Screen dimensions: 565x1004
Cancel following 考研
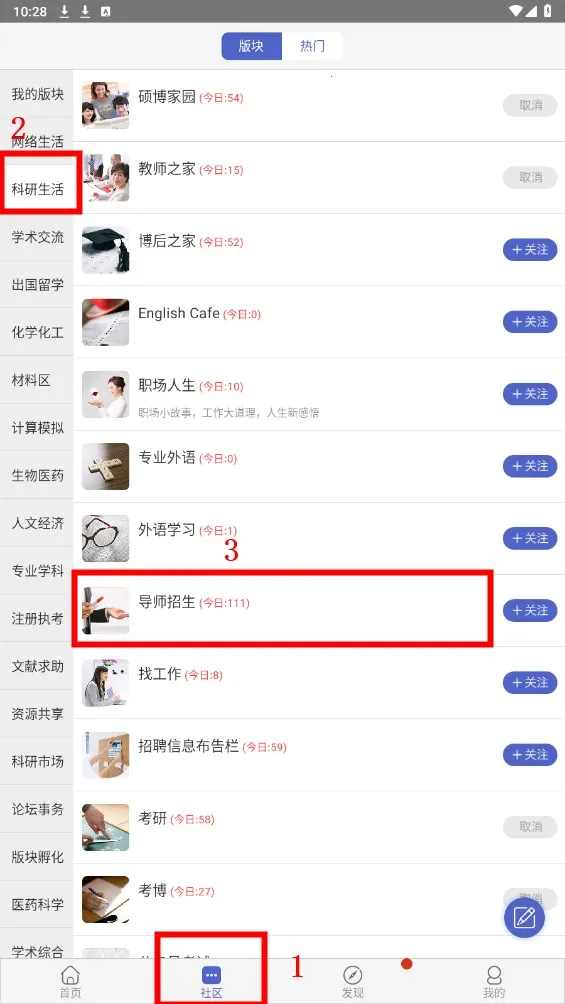point(530,827)
